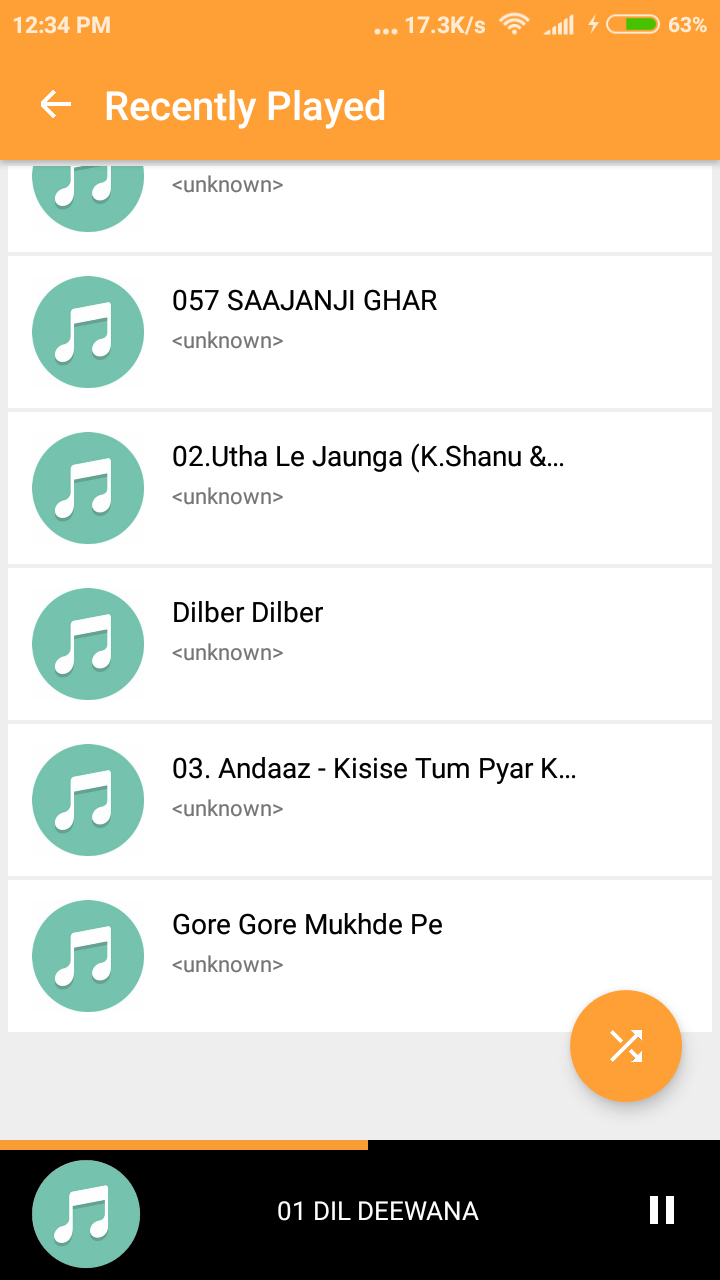Tap the album art next to Andaaz track

tap(88, 800)
